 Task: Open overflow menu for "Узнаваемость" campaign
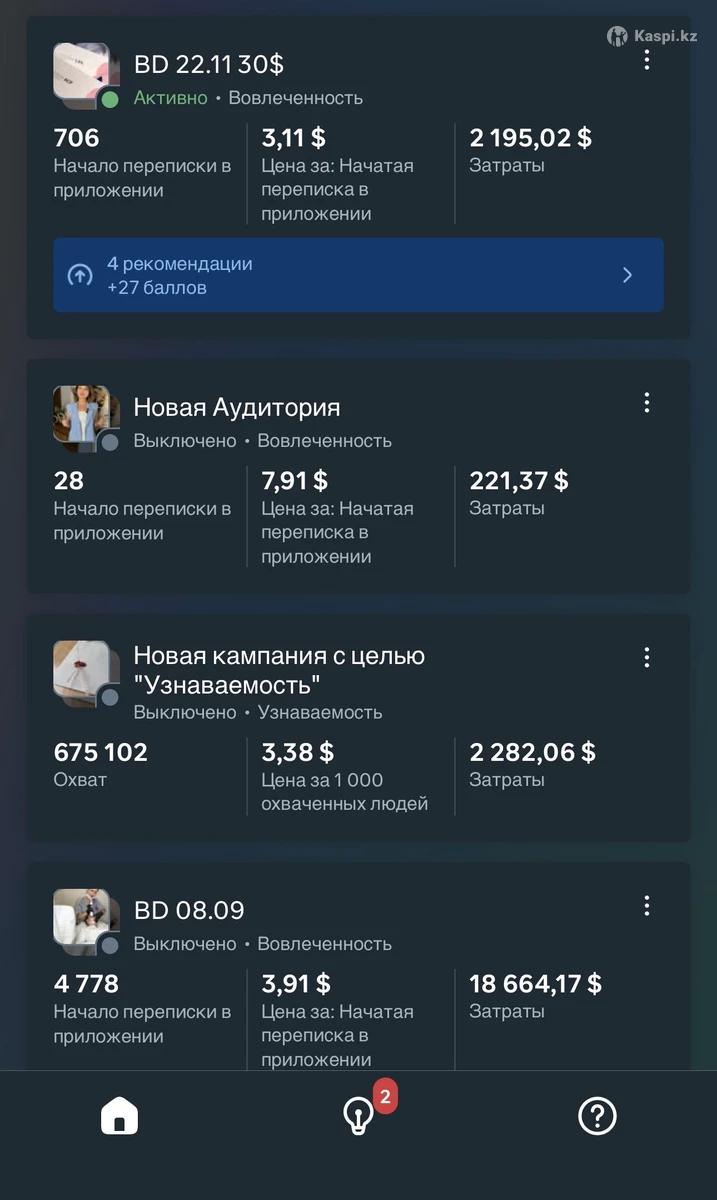[x=647, y=657]
